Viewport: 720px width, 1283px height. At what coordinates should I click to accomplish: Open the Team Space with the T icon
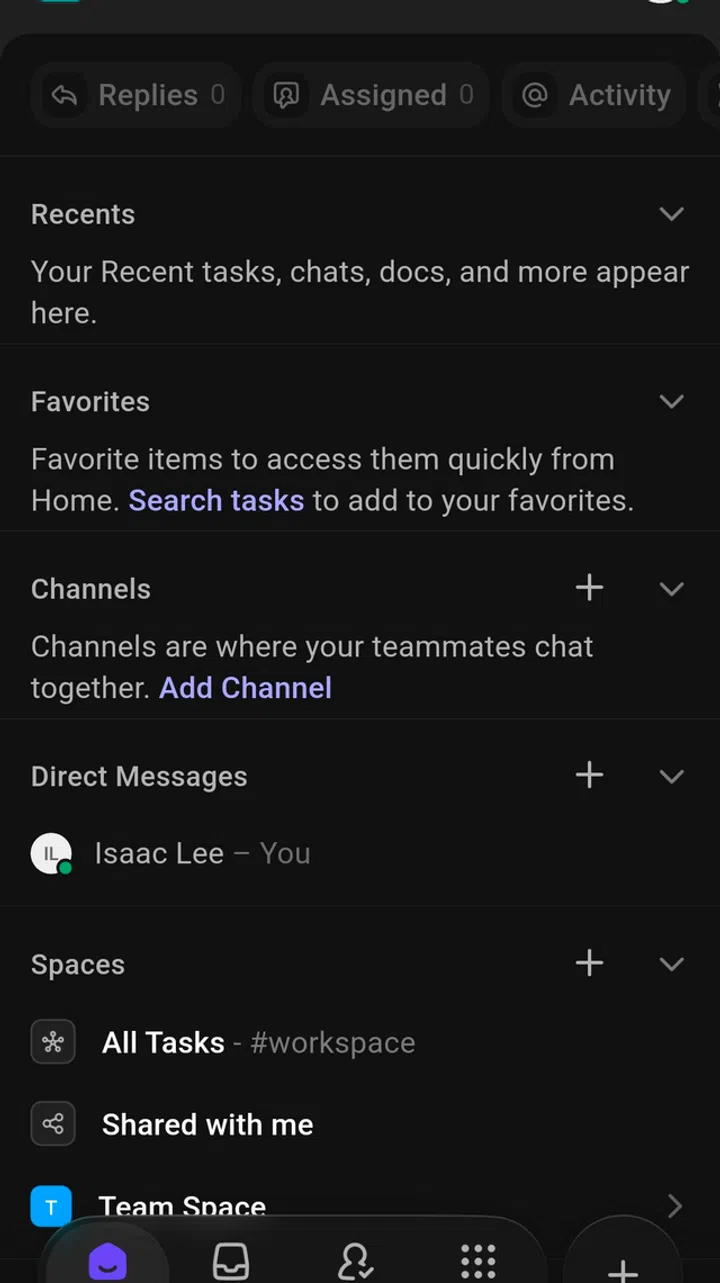pos(51,1206)
